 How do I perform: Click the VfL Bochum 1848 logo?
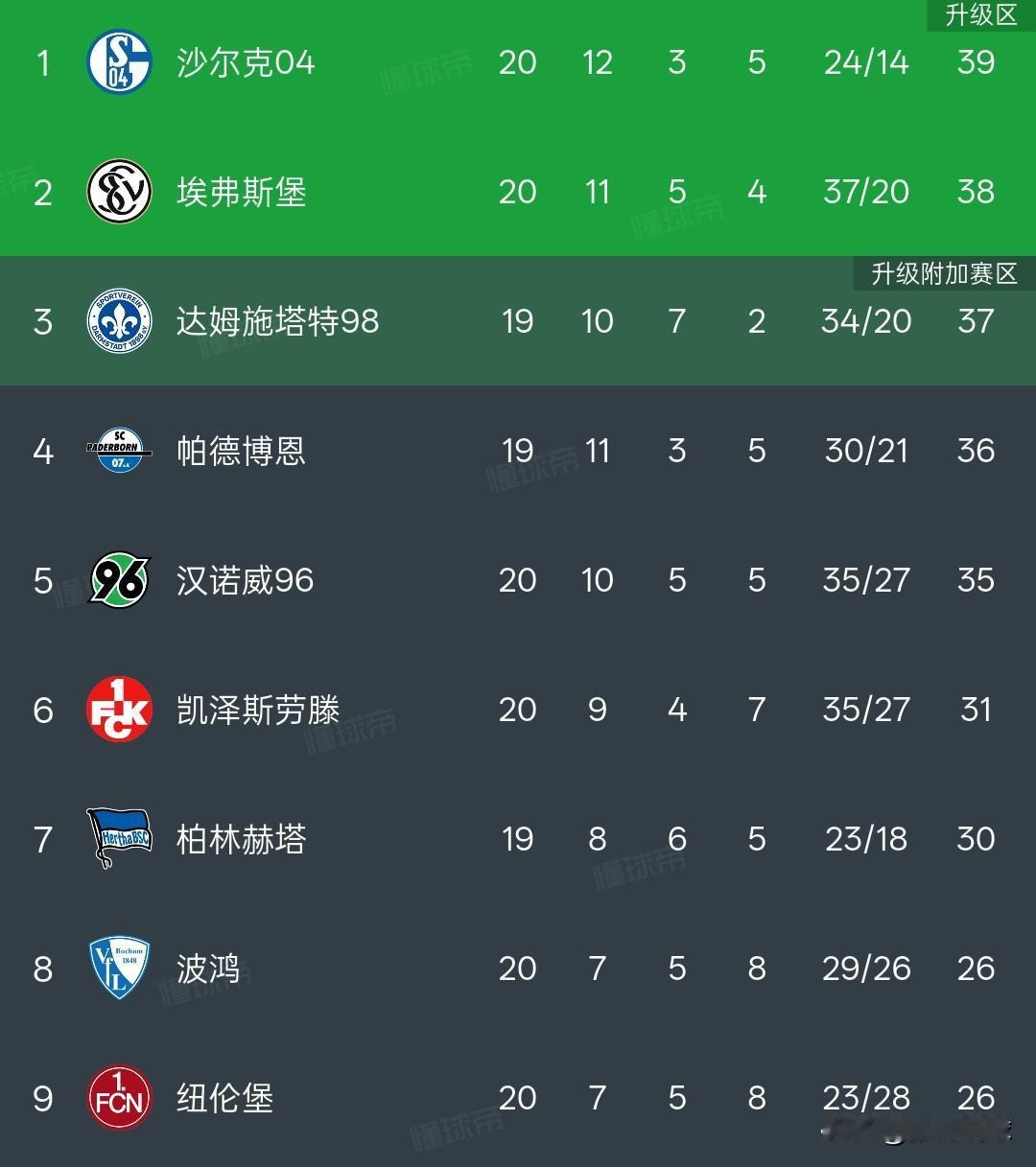tap(119, 969)
